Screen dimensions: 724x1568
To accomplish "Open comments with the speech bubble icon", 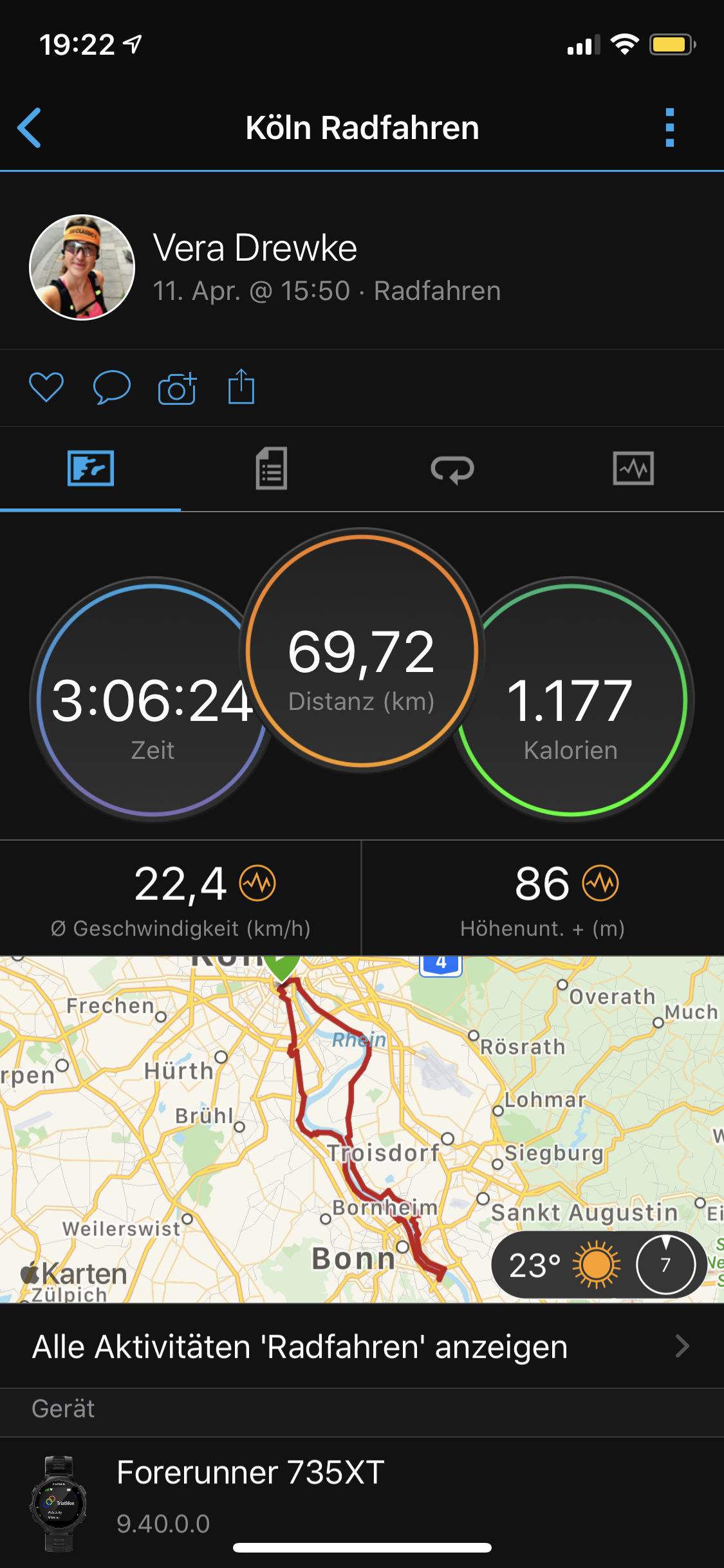I will (111, 387).
